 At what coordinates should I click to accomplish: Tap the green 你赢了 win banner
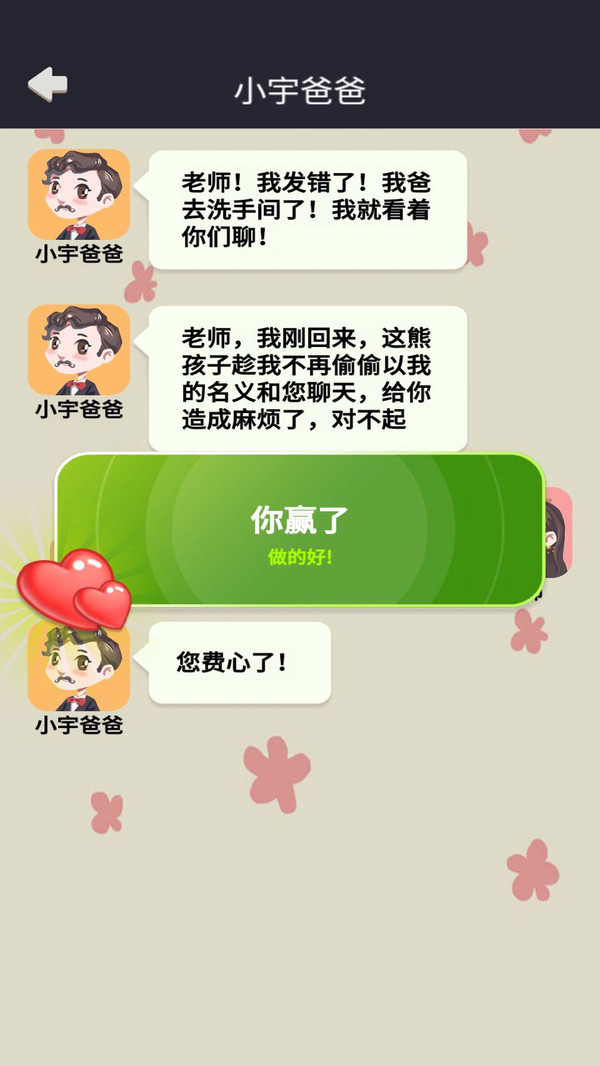pos(300,530)
